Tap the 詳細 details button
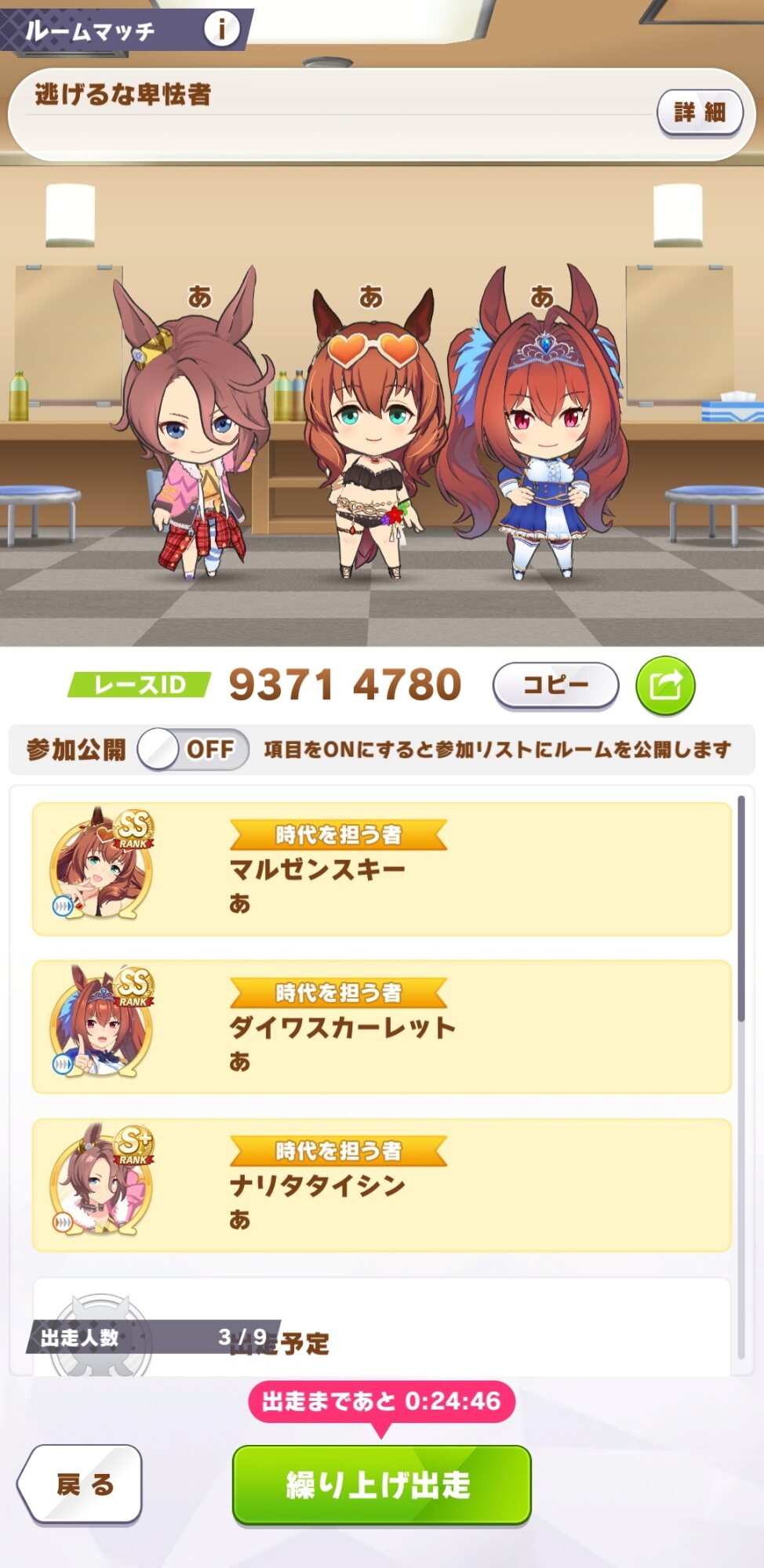764x1568 pixels. [699, 113]
